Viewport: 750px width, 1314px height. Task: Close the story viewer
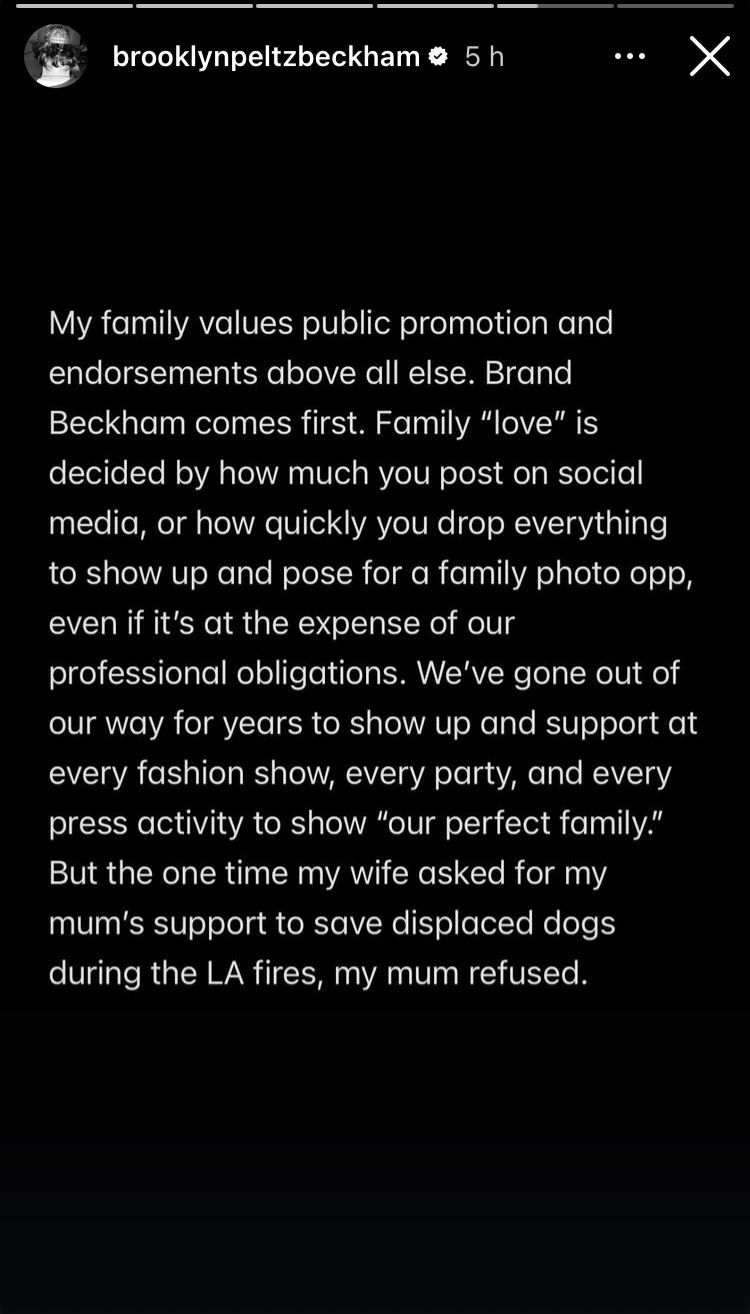click(x=709, y=56)
